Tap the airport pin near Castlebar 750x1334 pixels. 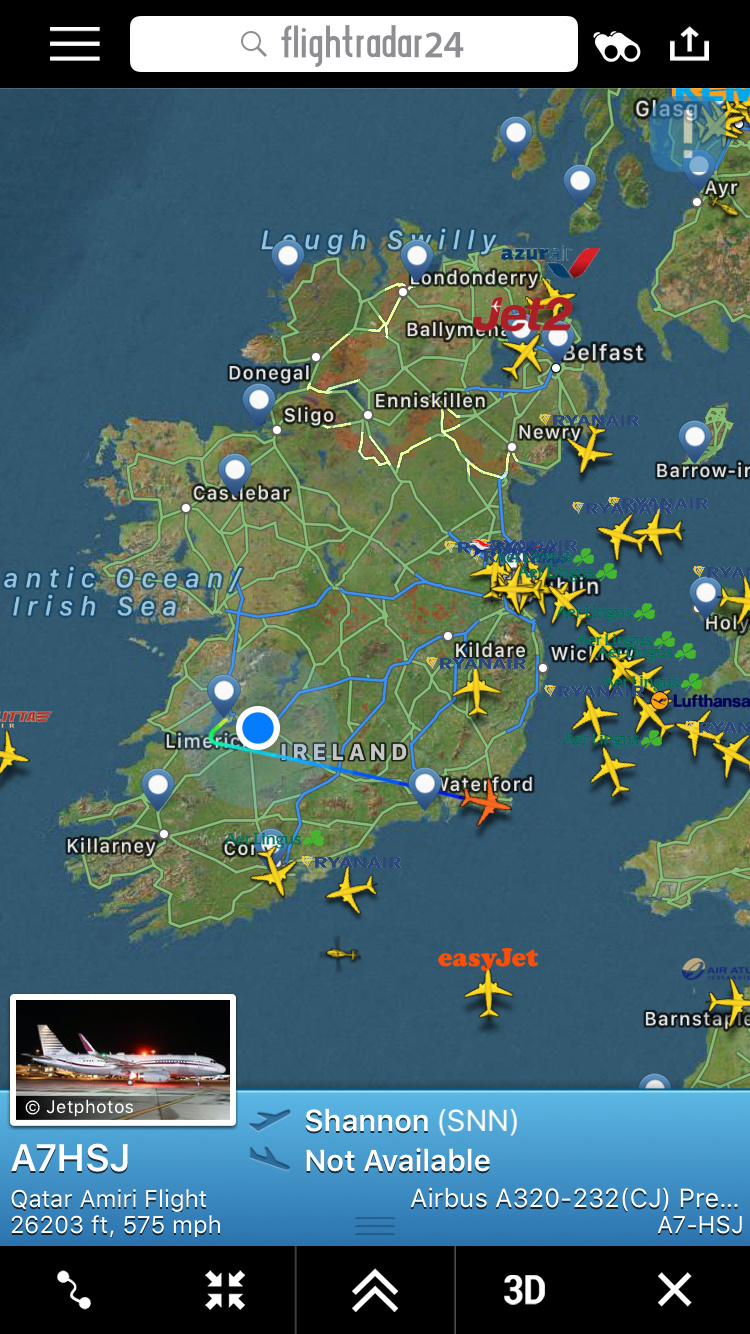coord(235,470)
